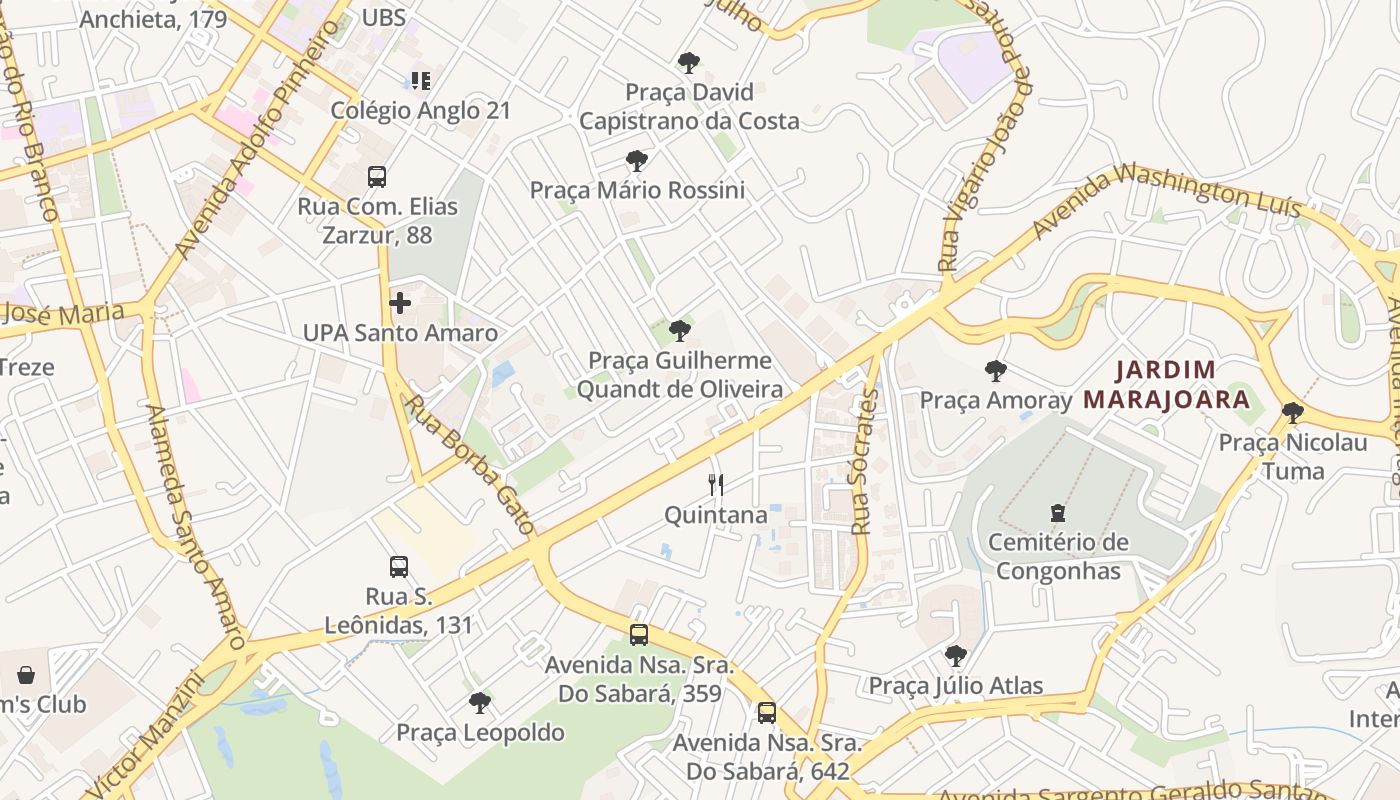This screenshot has height=800, width=1400.
Task: Open bus stop Rua Com. Elias Zarzur, 88
Action: [377, 177]
